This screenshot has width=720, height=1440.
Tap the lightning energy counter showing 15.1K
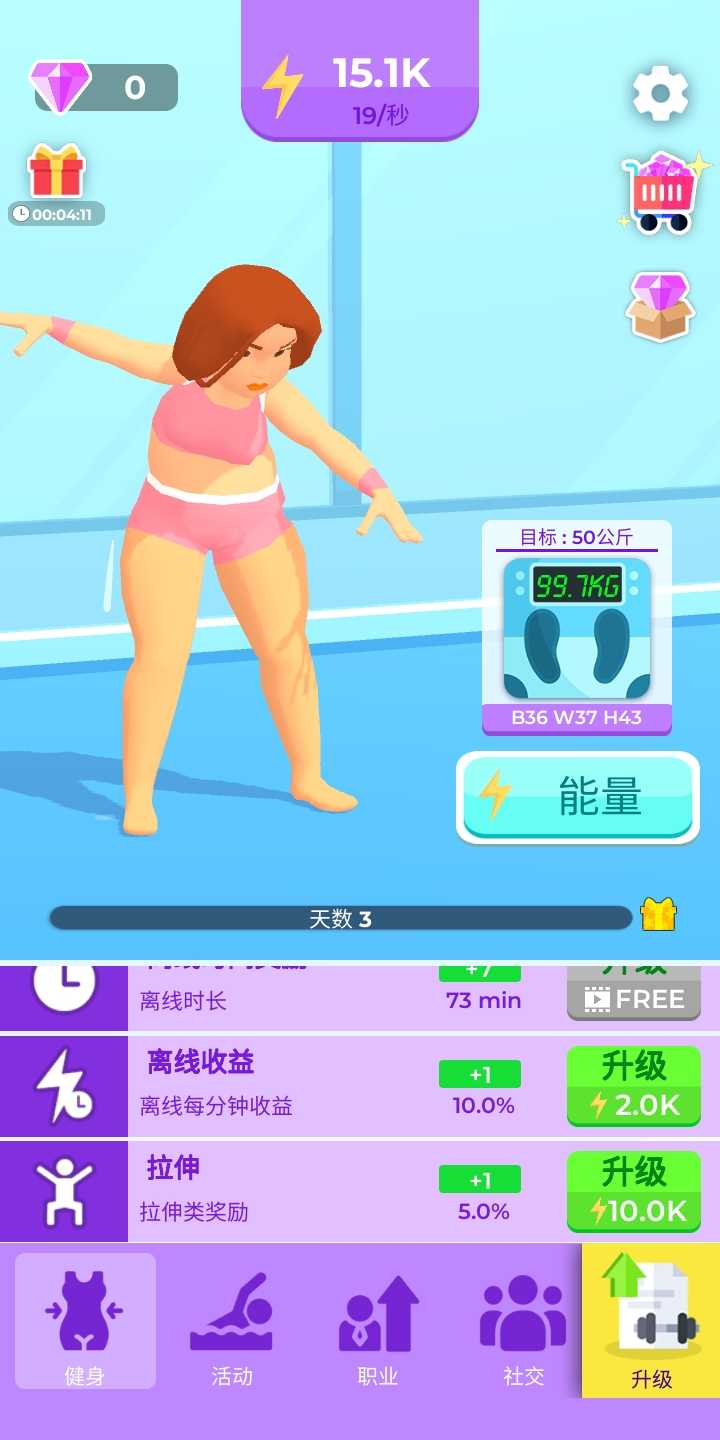pos(358,80)
